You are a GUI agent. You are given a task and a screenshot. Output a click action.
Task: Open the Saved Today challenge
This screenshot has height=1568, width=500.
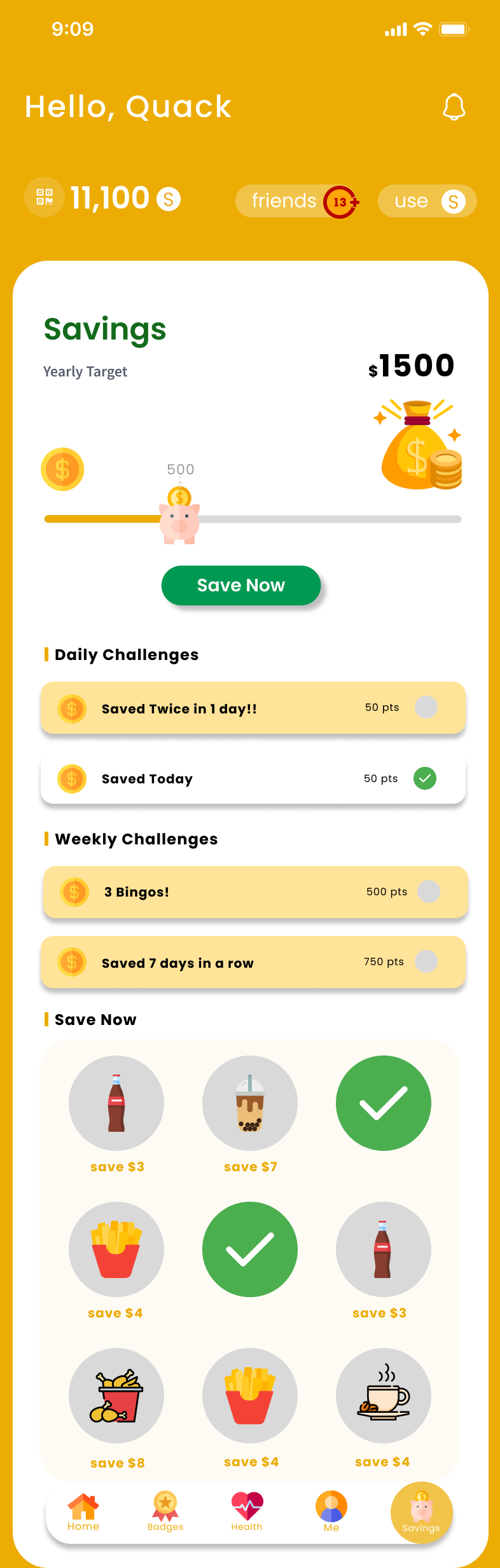click(253, 778)
